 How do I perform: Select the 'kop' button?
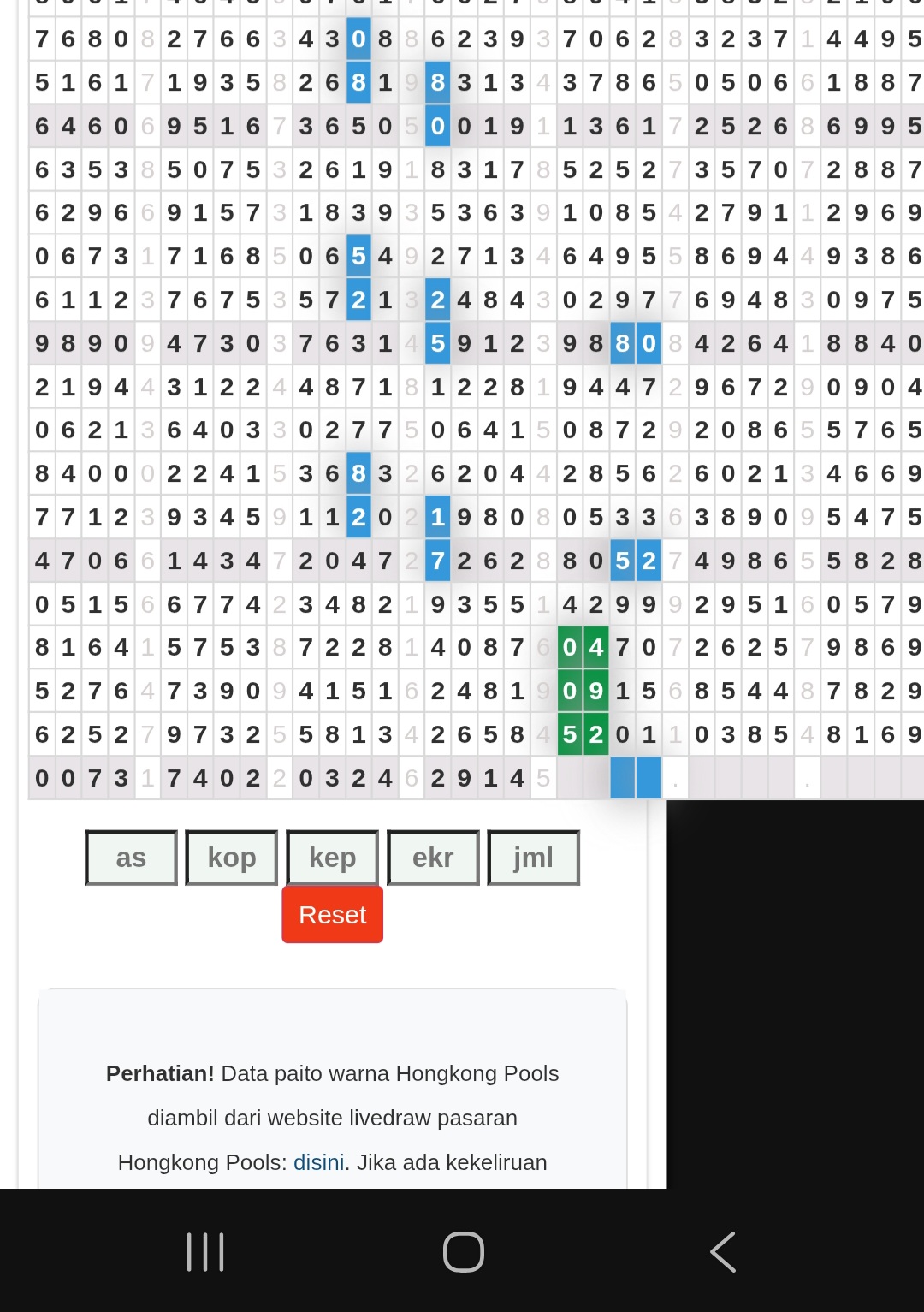tap(231, 858)
